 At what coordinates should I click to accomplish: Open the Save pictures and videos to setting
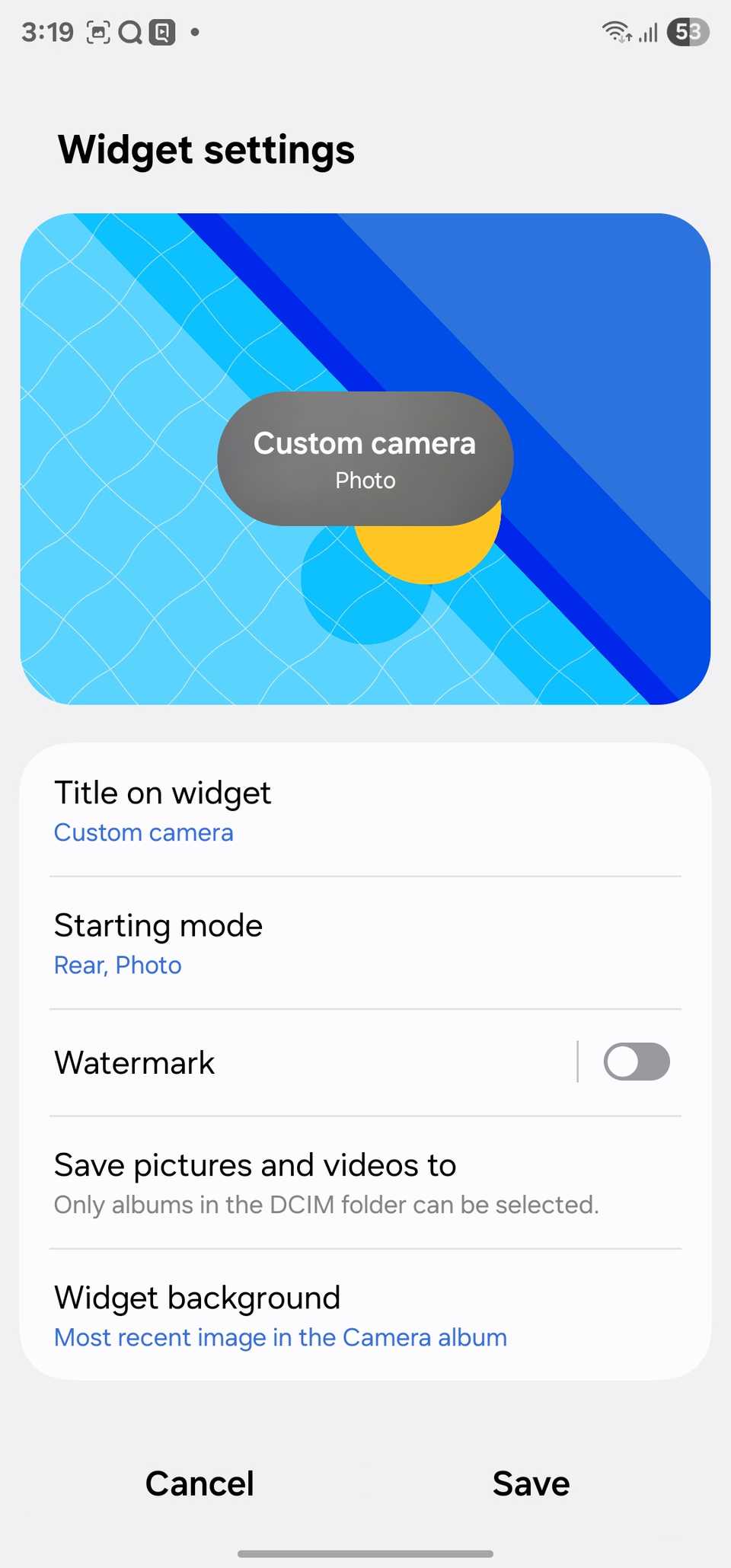[x=365, y=1182]
